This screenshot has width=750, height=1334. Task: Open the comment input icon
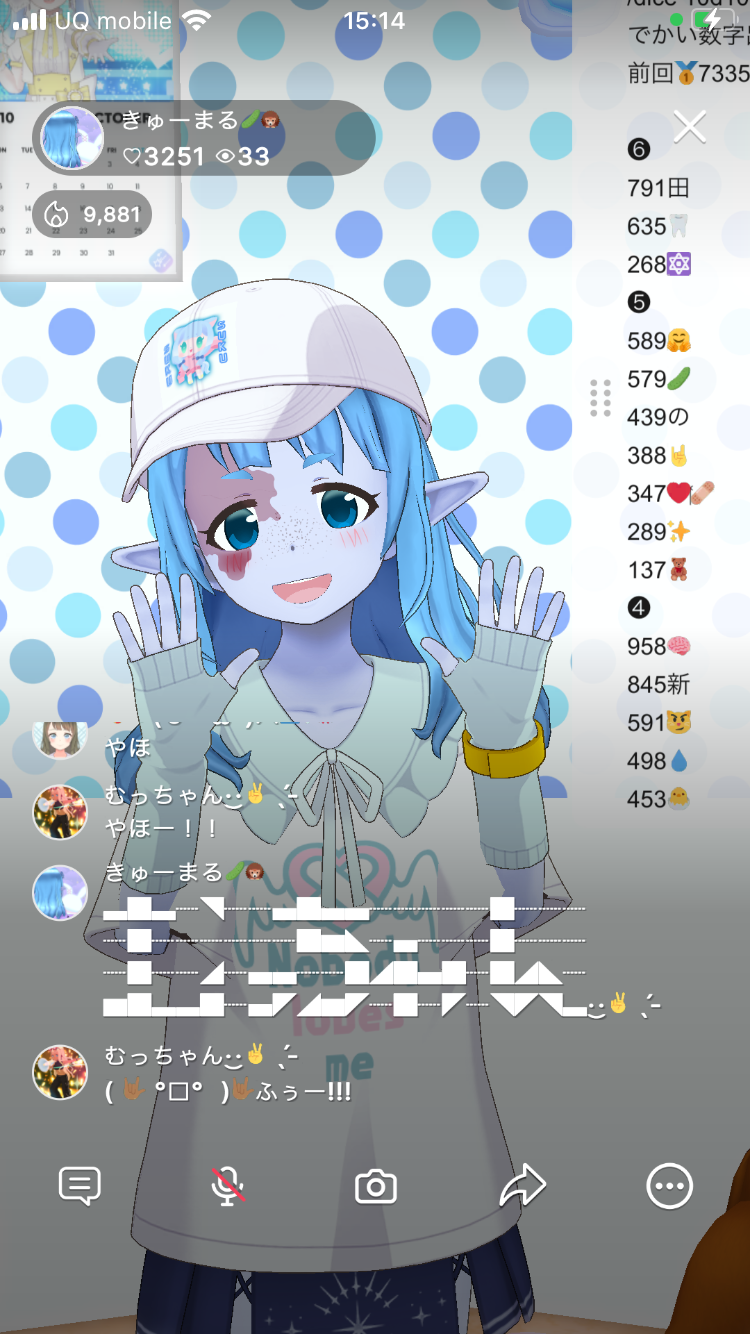[80, 1187]
